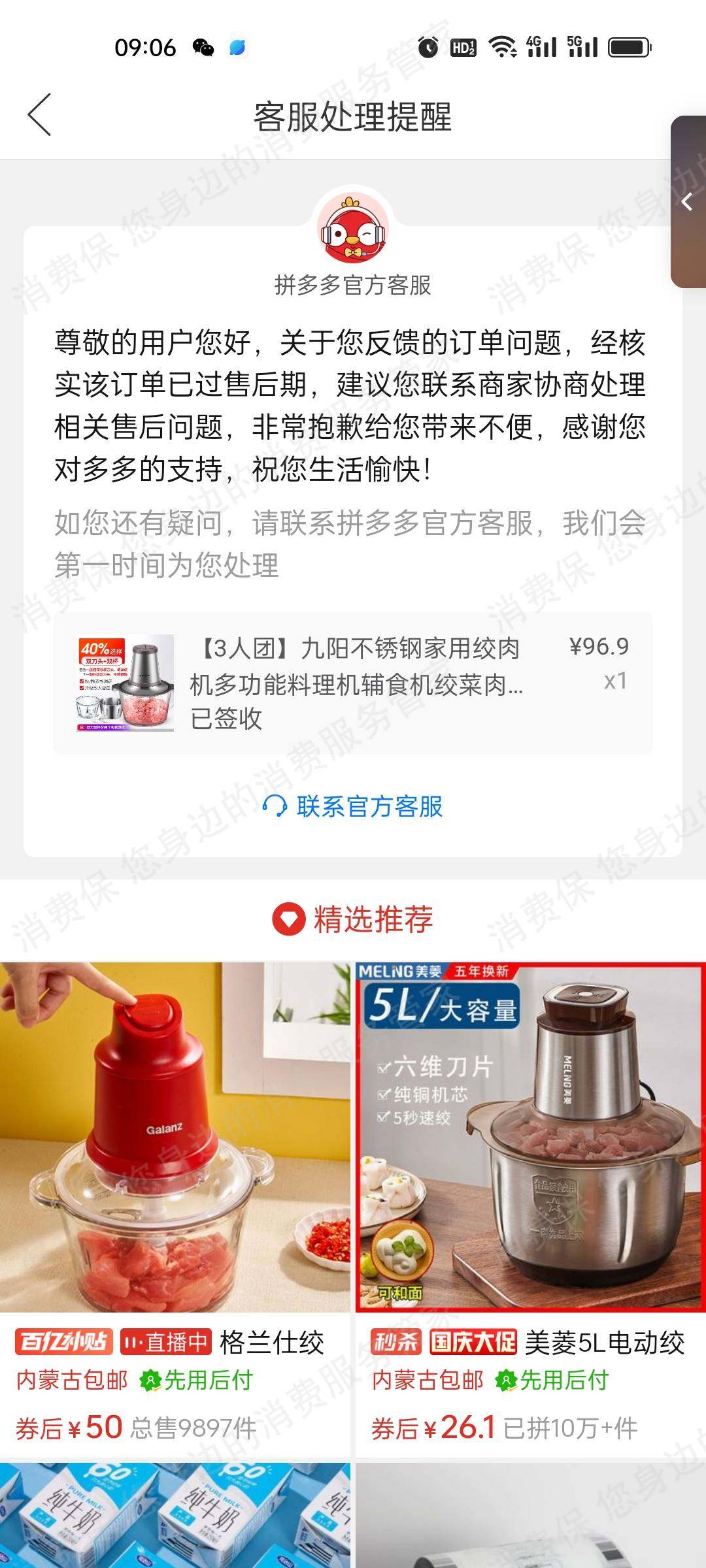Screen dimensions: 706x1568
Task: Open the 美菱5L电动绞 product card
Action: [531, 1209]
